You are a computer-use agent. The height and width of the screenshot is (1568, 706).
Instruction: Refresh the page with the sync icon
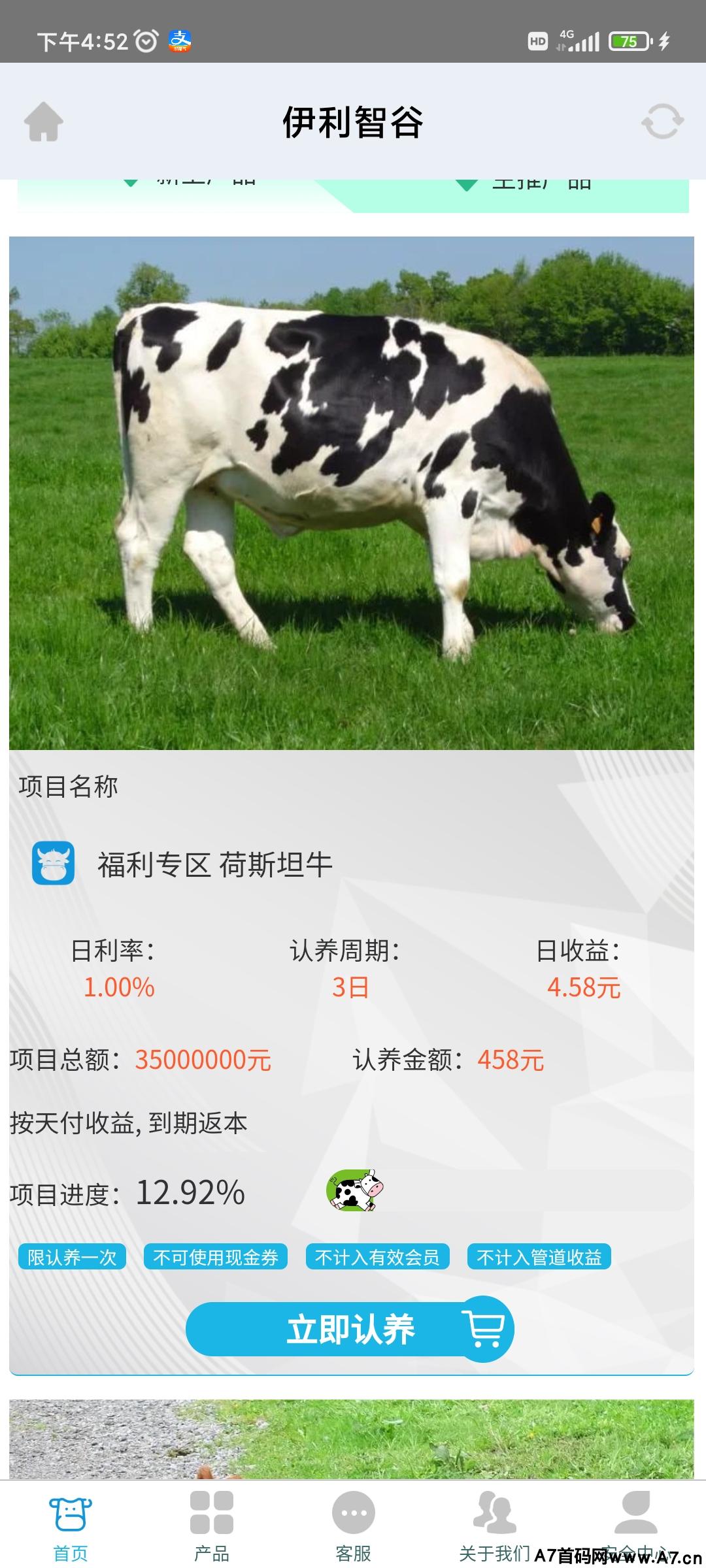point(662,122)
